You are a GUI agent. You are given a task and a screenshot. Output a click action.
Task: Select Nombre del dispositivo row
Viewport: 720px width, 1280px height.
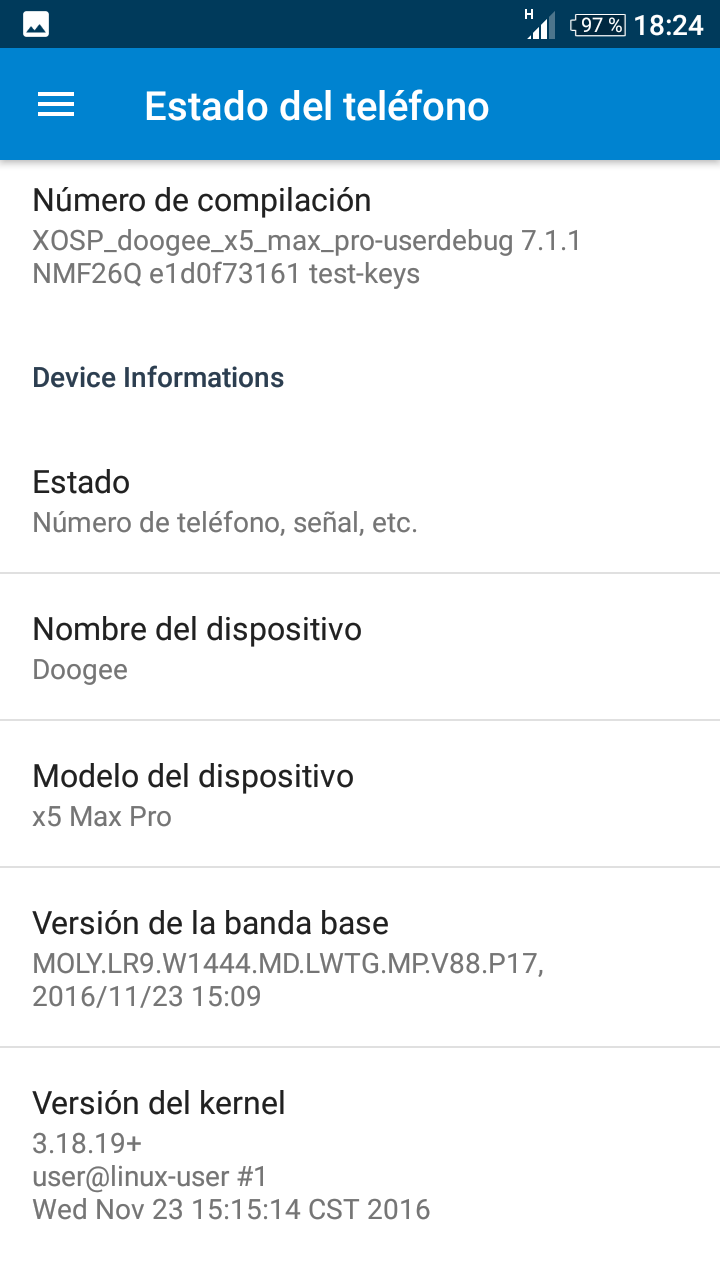coord(360,647)
